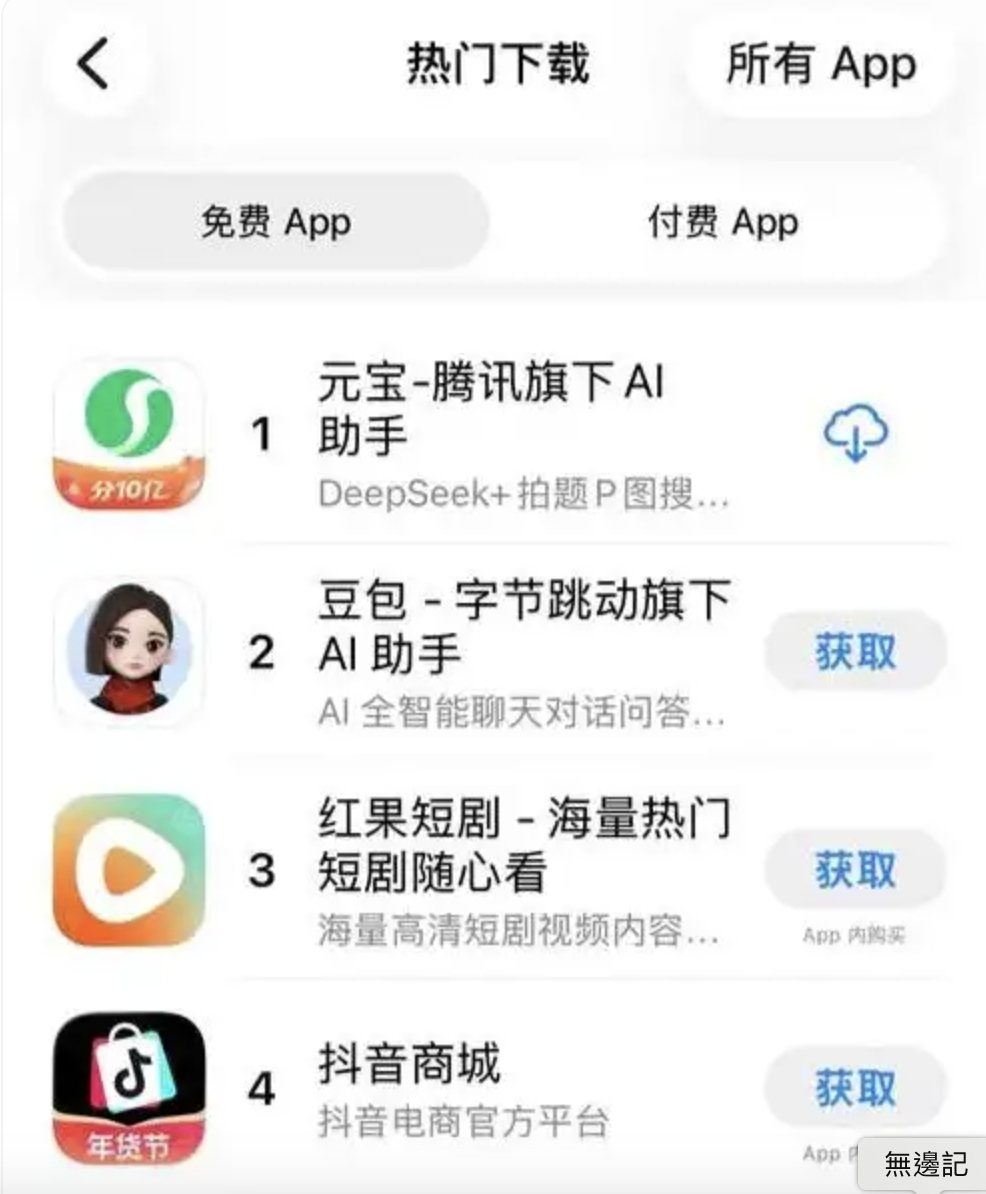Tap App 内购买 label under 红果短剧

[855, 935]
